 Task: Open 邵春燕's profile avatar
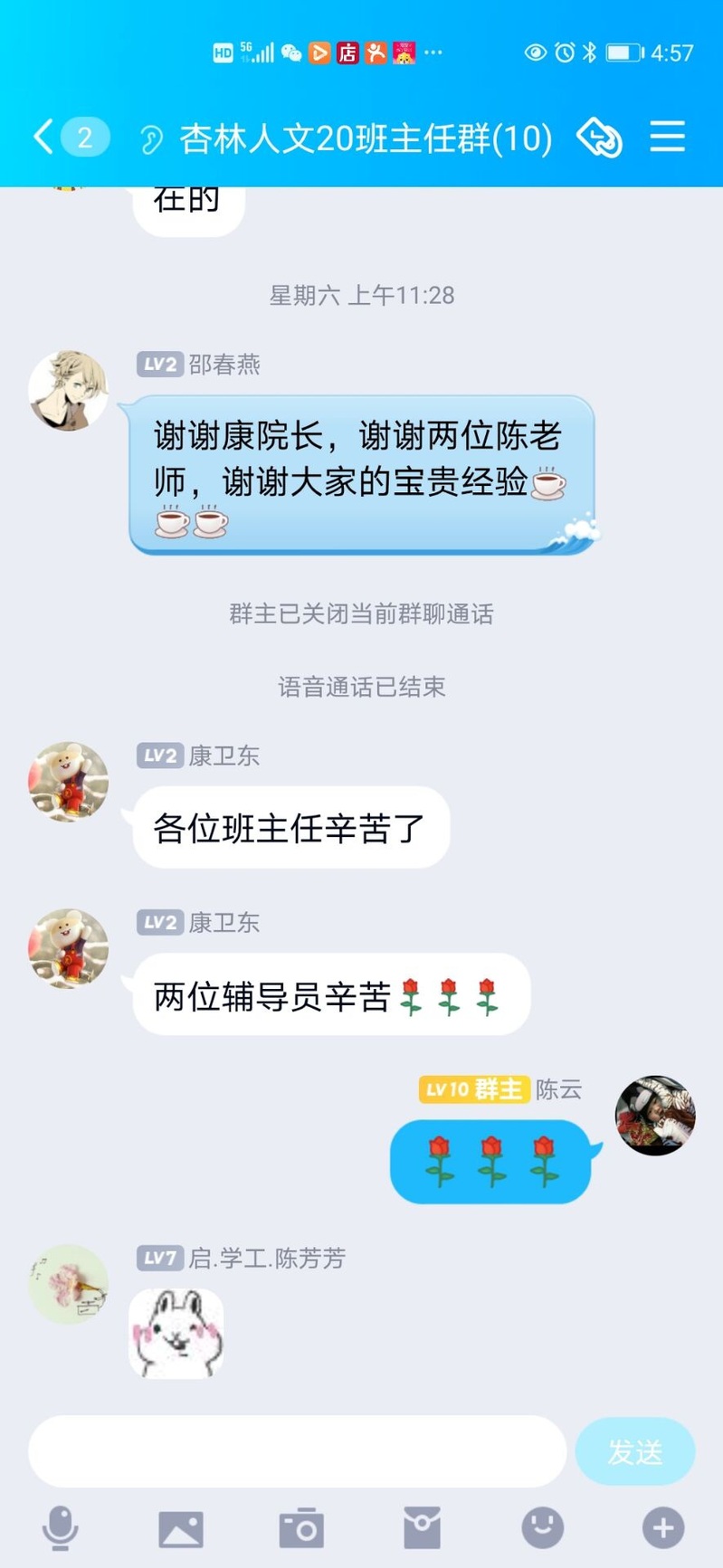68,390
